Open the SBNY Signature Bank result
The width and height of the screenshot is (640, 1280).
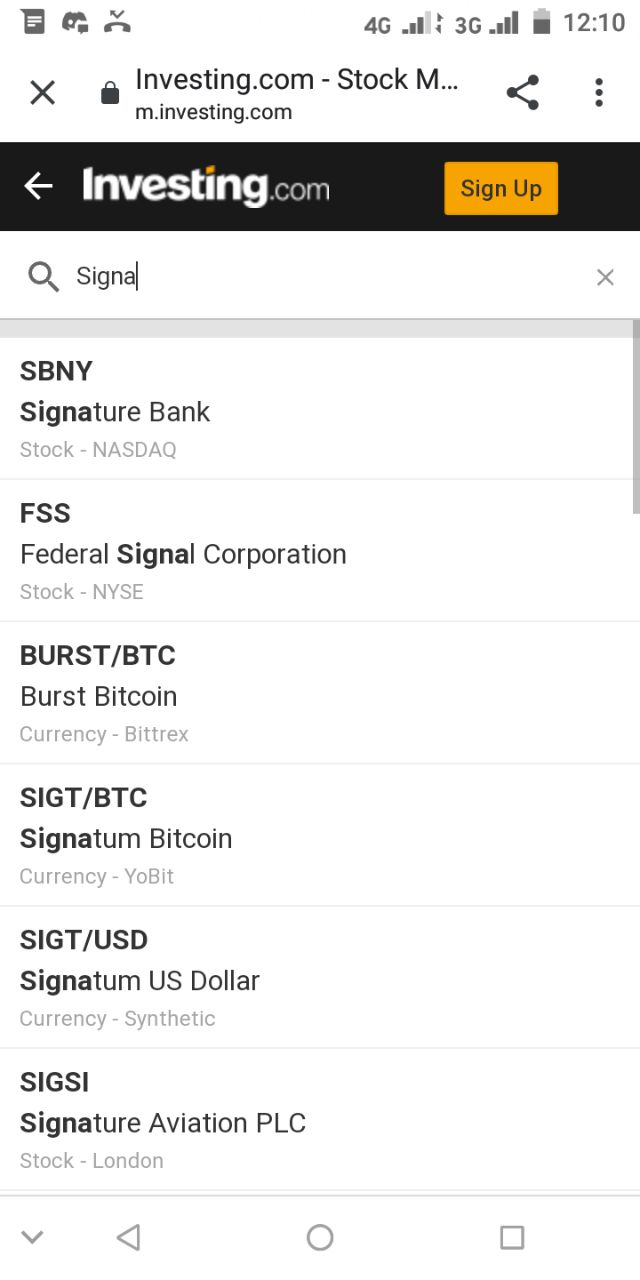click(316, 409)
